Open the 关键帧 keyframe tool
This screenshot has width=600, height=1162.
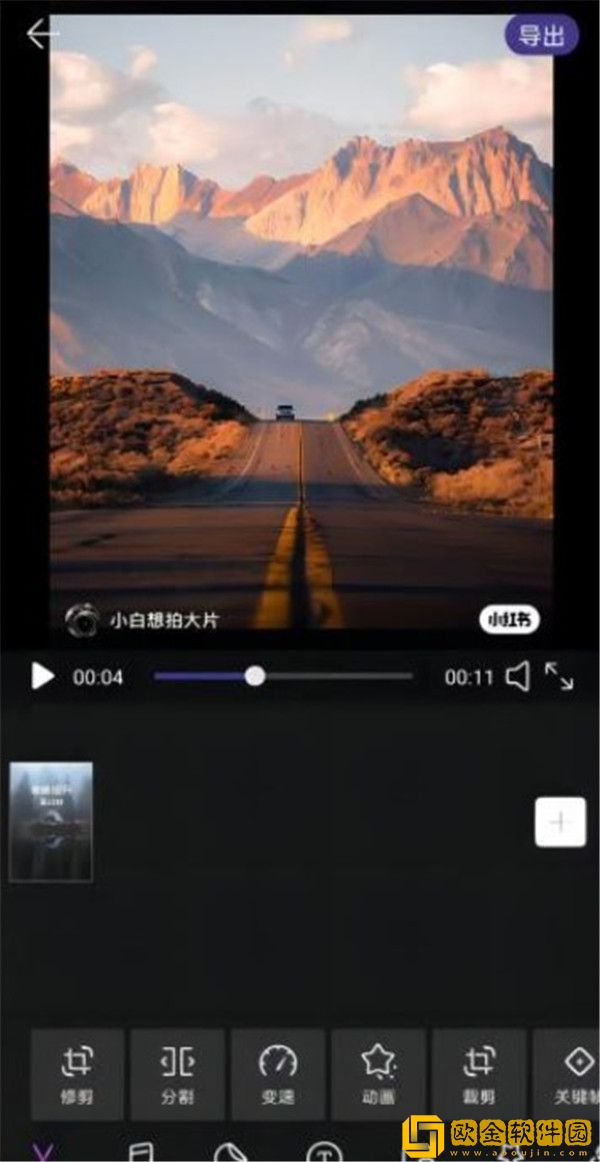click(x=572, y=1074)
